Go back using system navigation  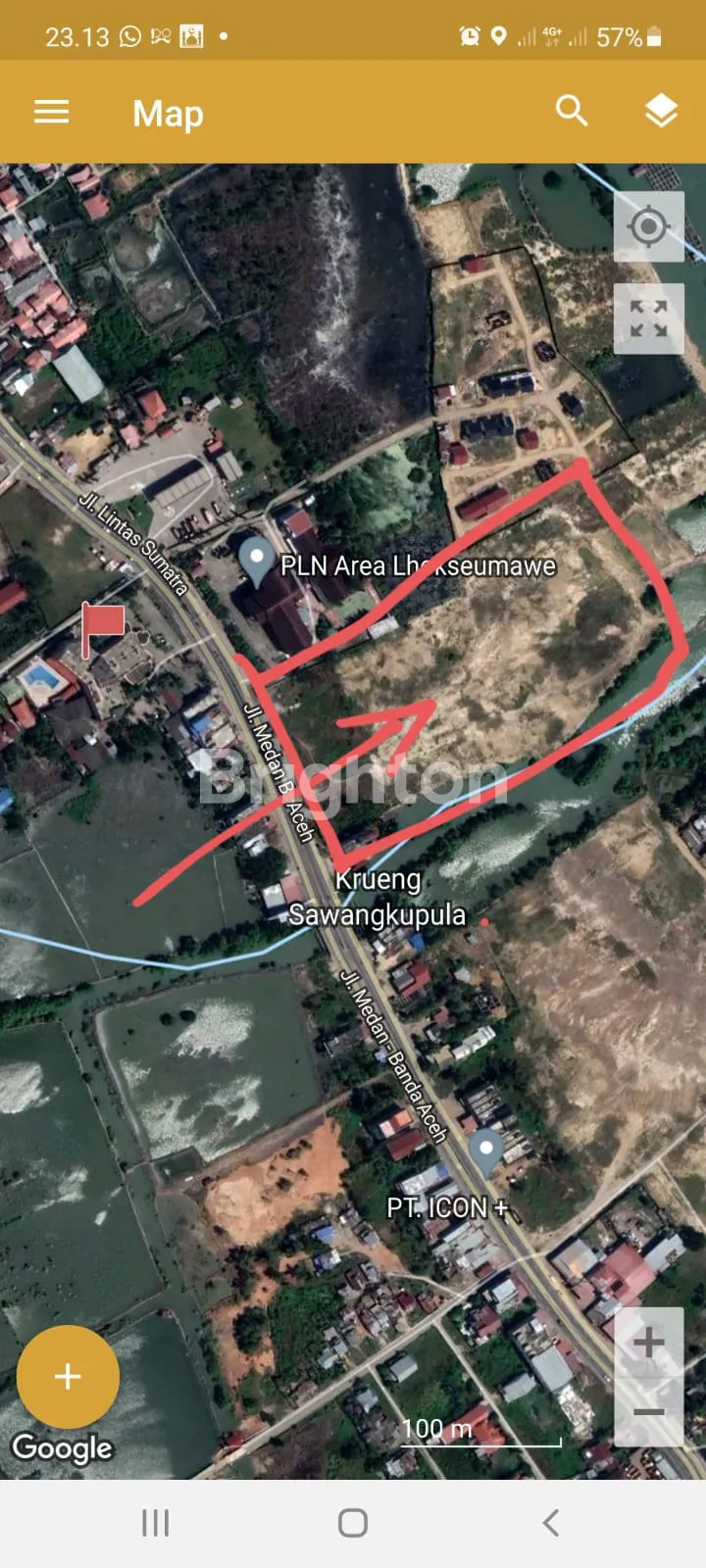pyautogui.click(x=550, y=1523)
